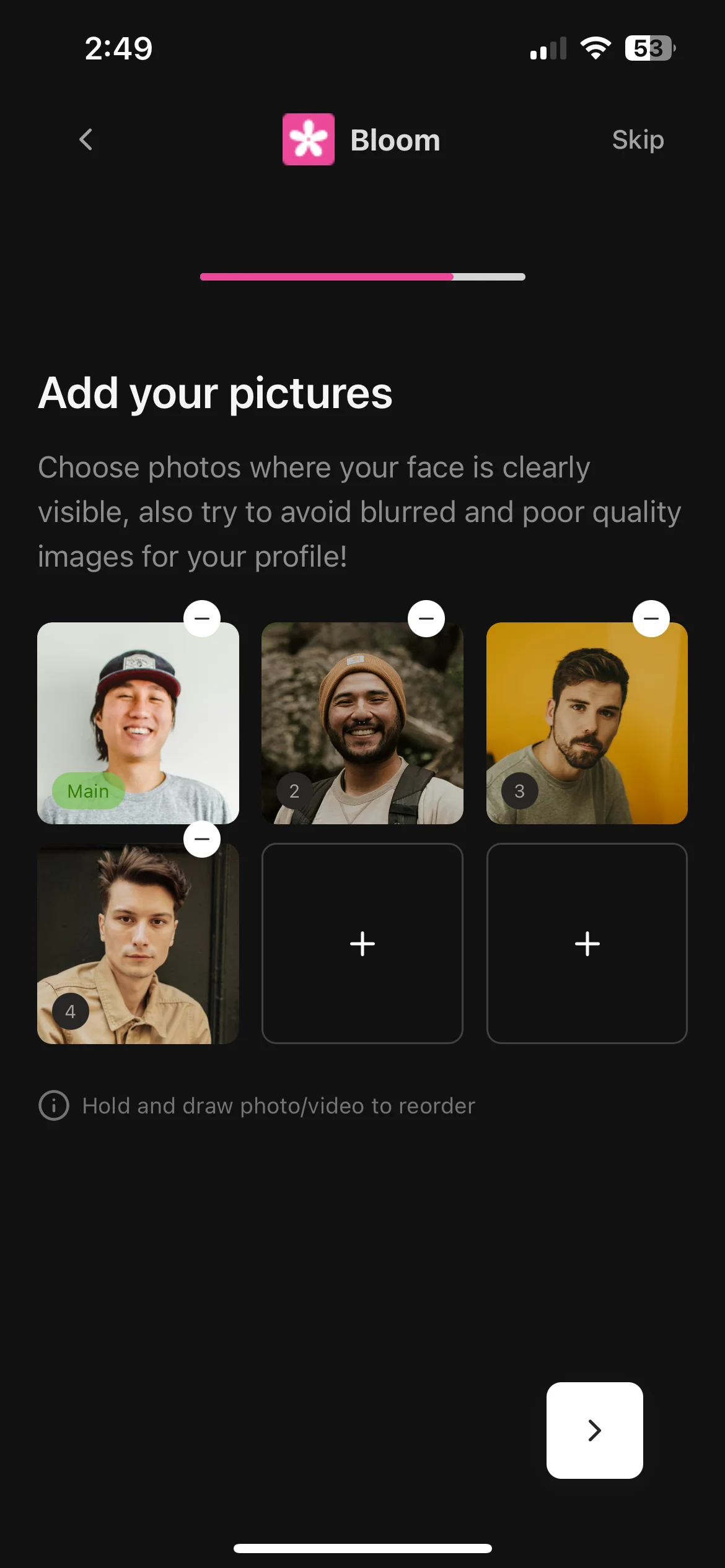Tap the progress bar below the header
725x1568 pixels.
click(x=362, y=277)
